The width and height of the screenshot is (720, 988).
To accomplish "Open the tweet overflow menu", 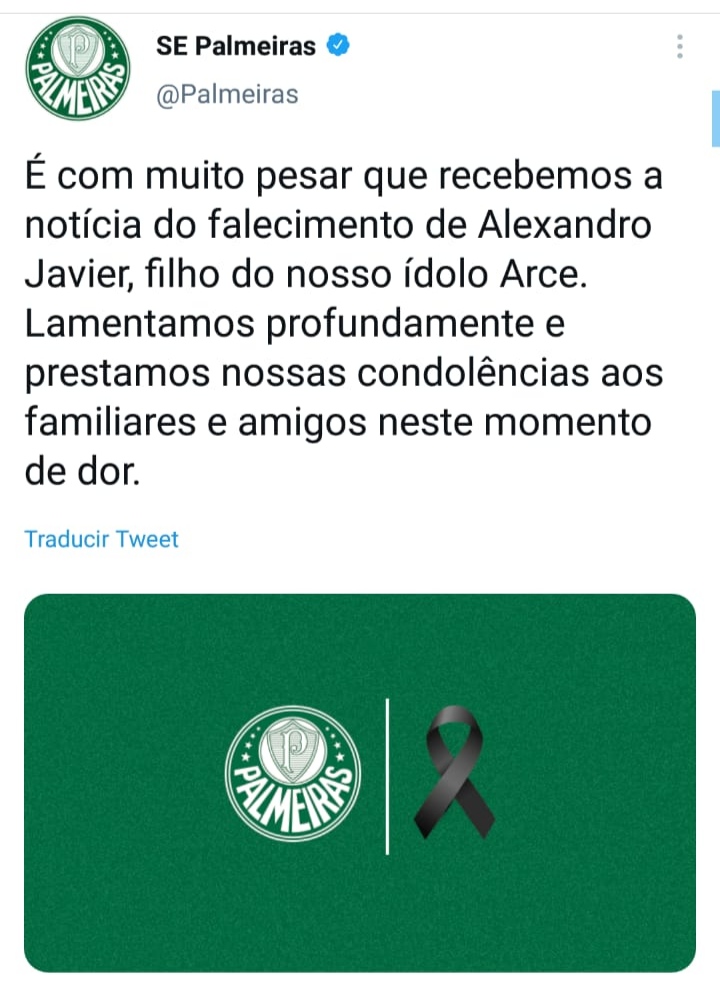I will [679, 47].
